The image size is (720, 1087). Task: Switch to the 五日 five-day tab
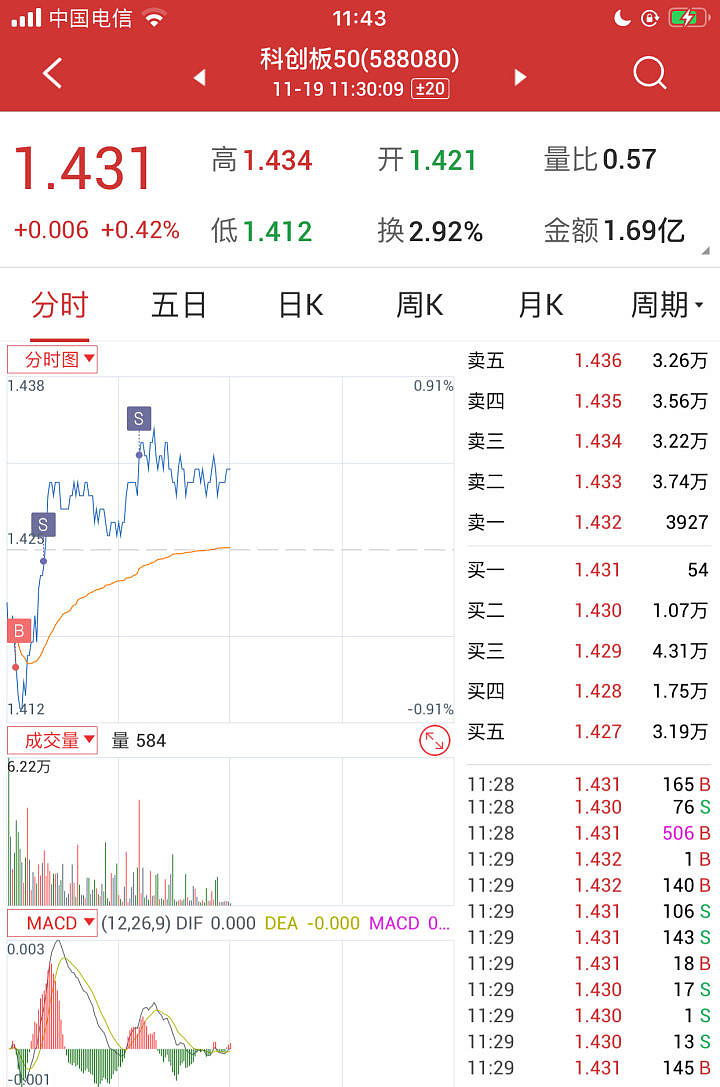click(178, 305)
